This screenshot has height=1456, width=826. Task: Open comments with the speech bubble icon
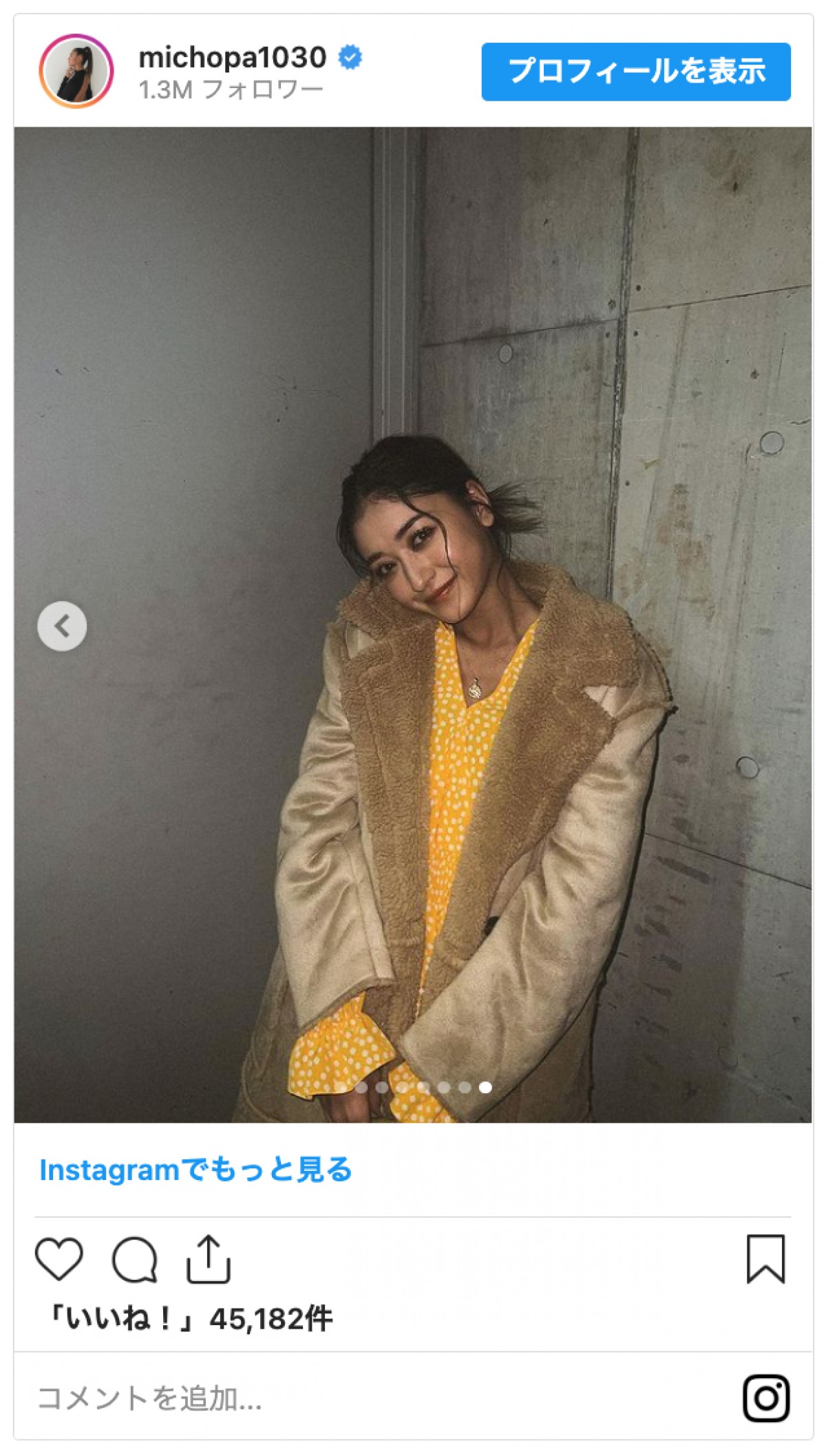[135, 1259]
